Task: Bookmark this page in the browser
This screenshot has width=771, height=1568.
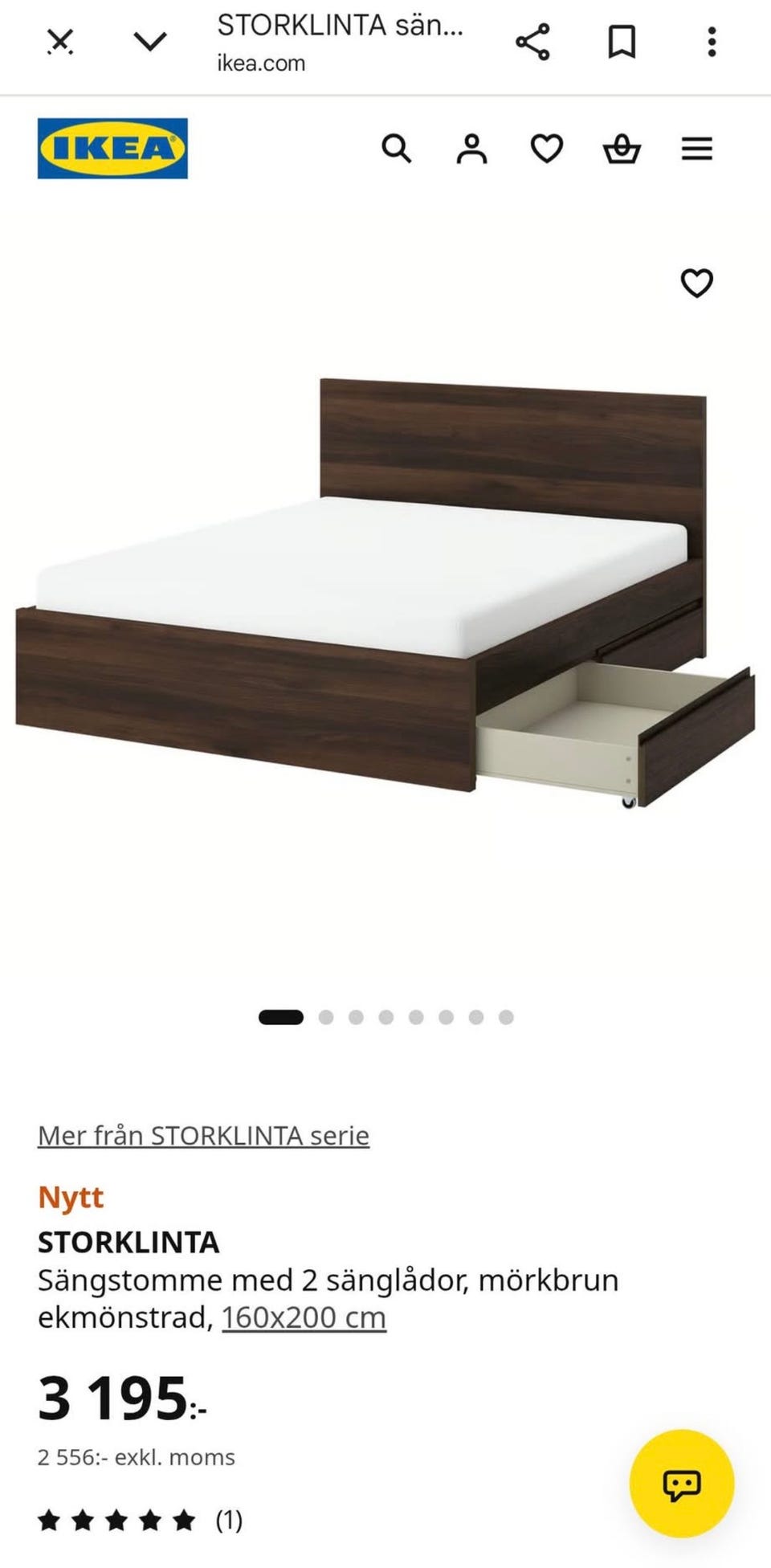Action: 622,42
